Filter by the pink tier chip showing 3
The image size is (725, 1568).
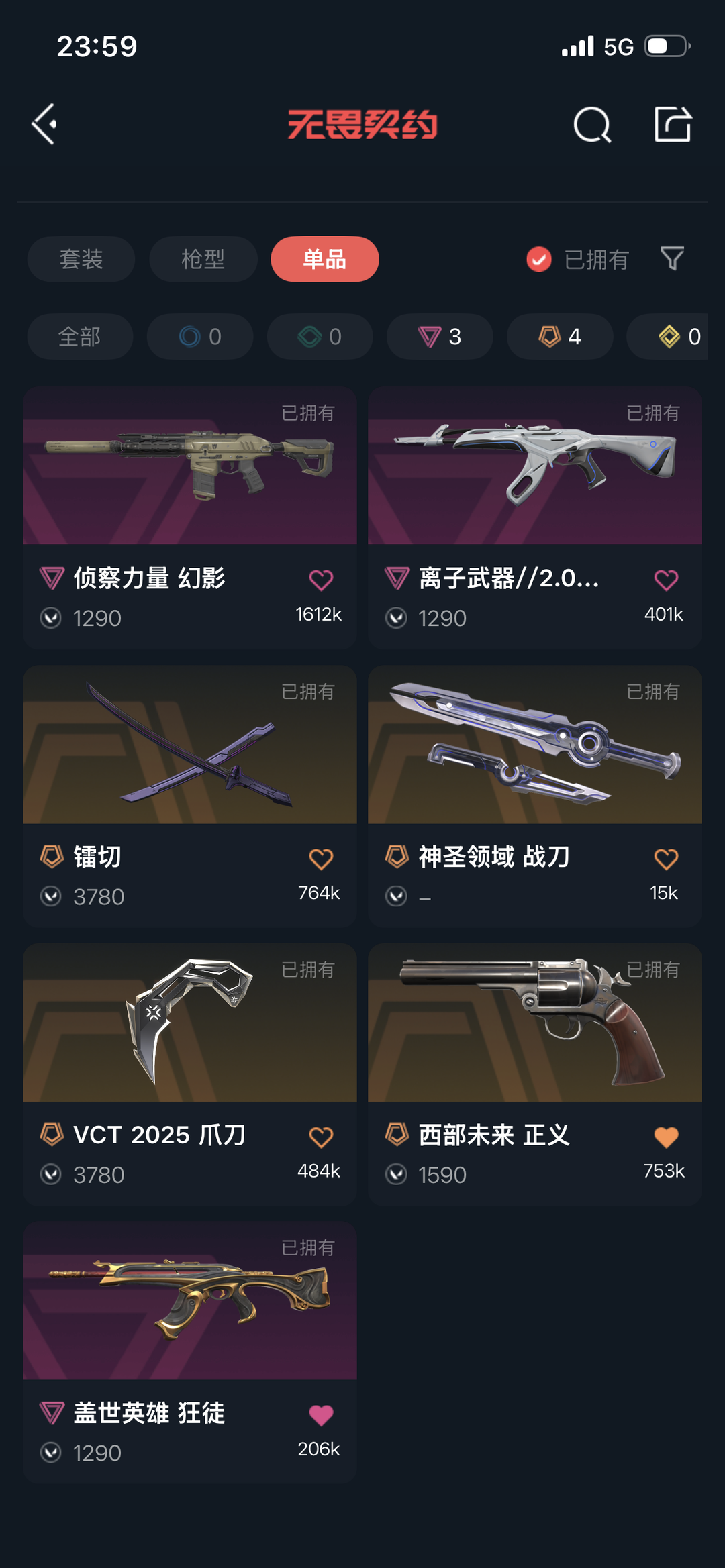click(x=440, y=336)
